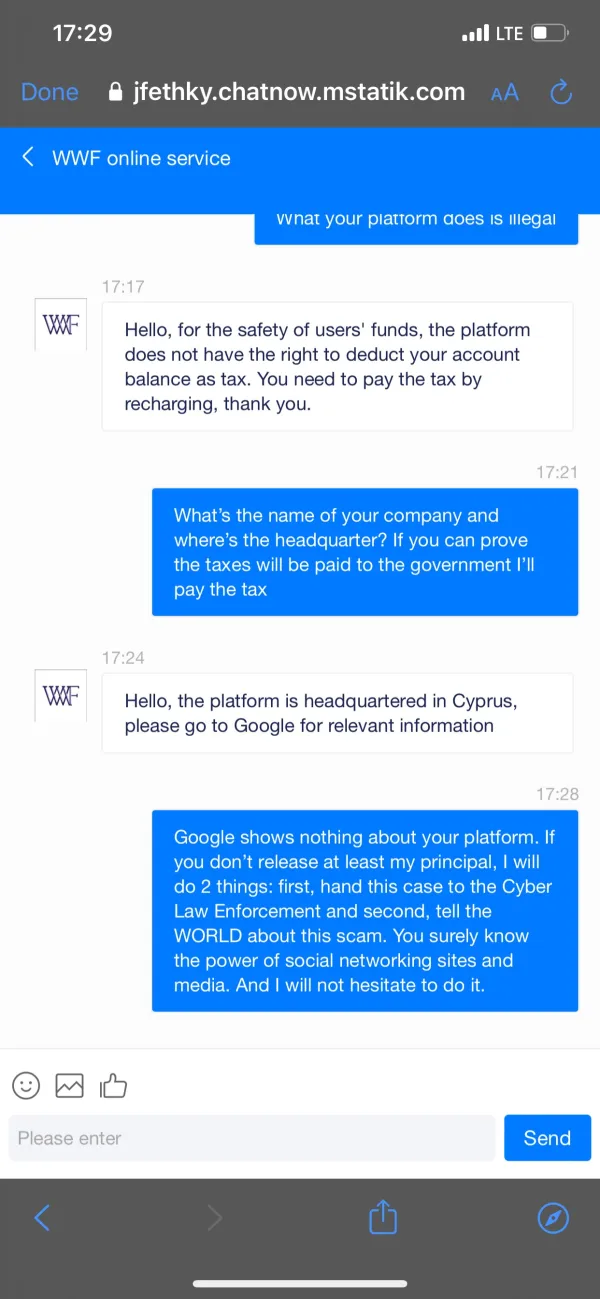Go back from WWF online service
This screenshot has height=1299, width=600.
coord(28,157)
